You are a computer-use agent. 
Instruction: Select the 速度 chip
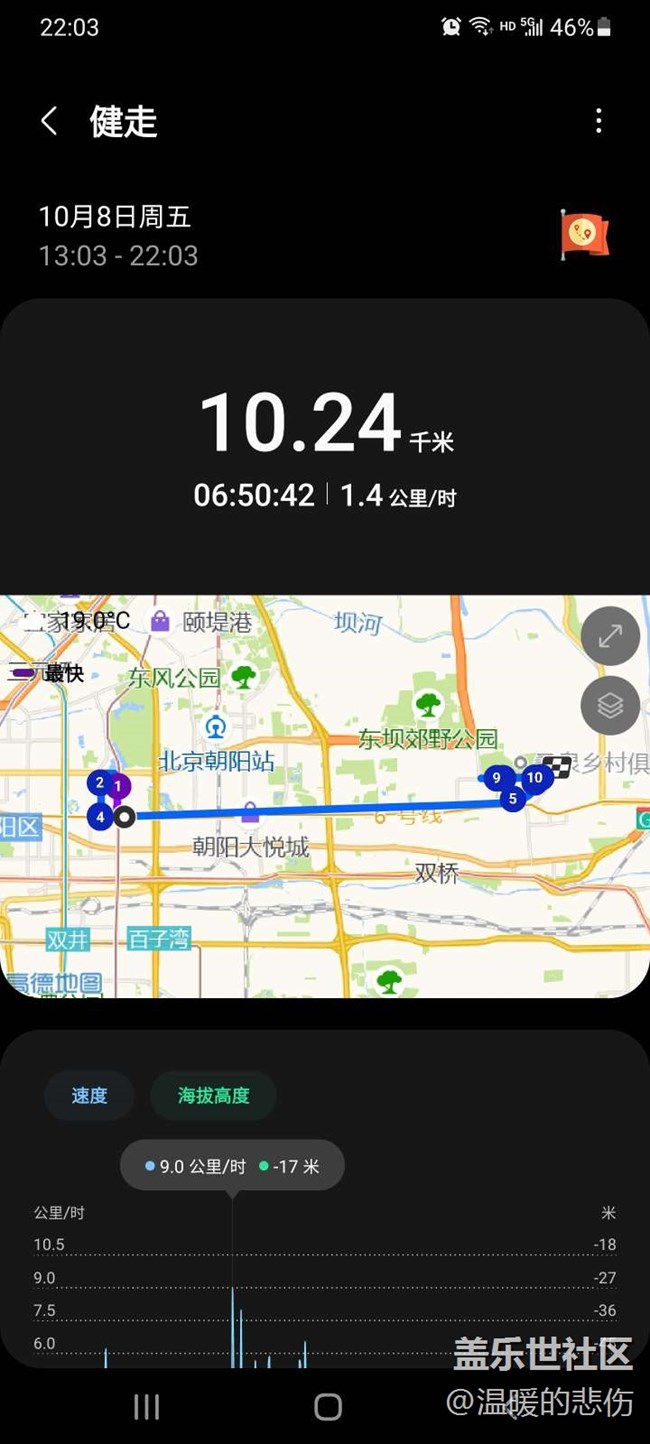tap(89, 1096)
